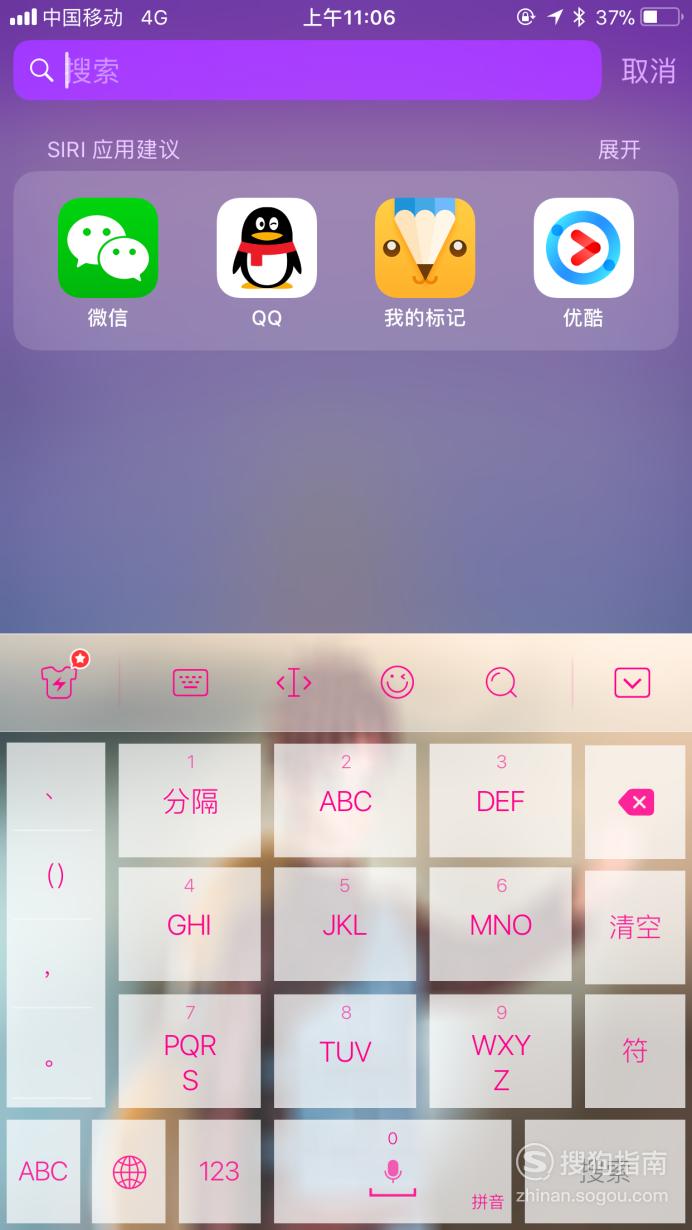Tap the globe key to switch keyboards
This screenshot has width=692, height=1230.
click(x=129, y=1171)
